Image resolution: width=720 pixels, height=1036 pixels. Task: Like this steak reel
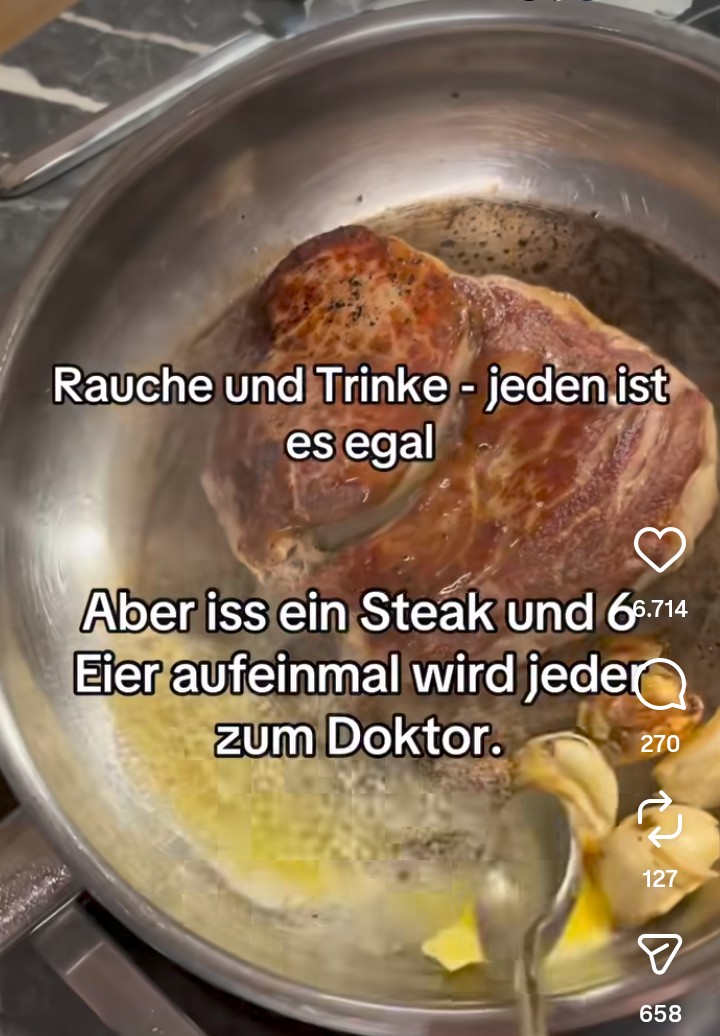660,550
